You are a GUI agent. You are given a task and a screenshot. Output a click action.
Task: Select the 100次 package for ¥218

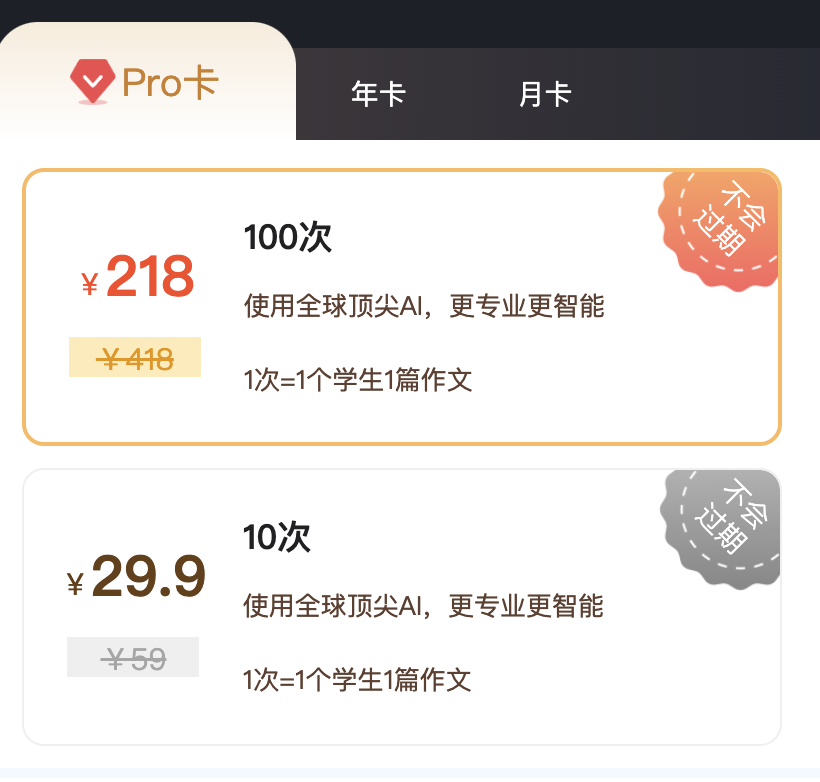tap(401, 307)
